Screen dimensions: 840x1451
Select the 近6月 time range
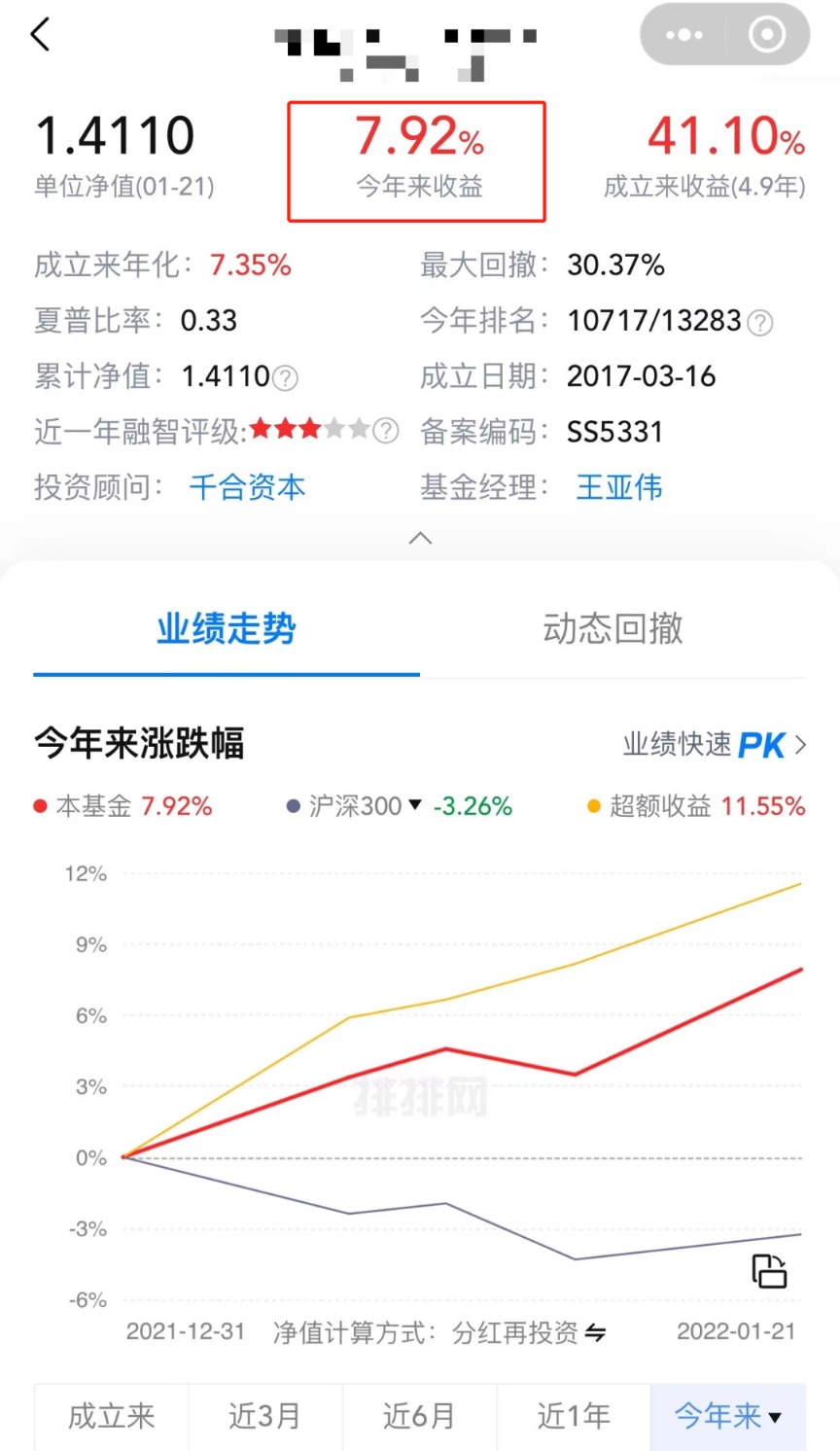click(419, 1416)
